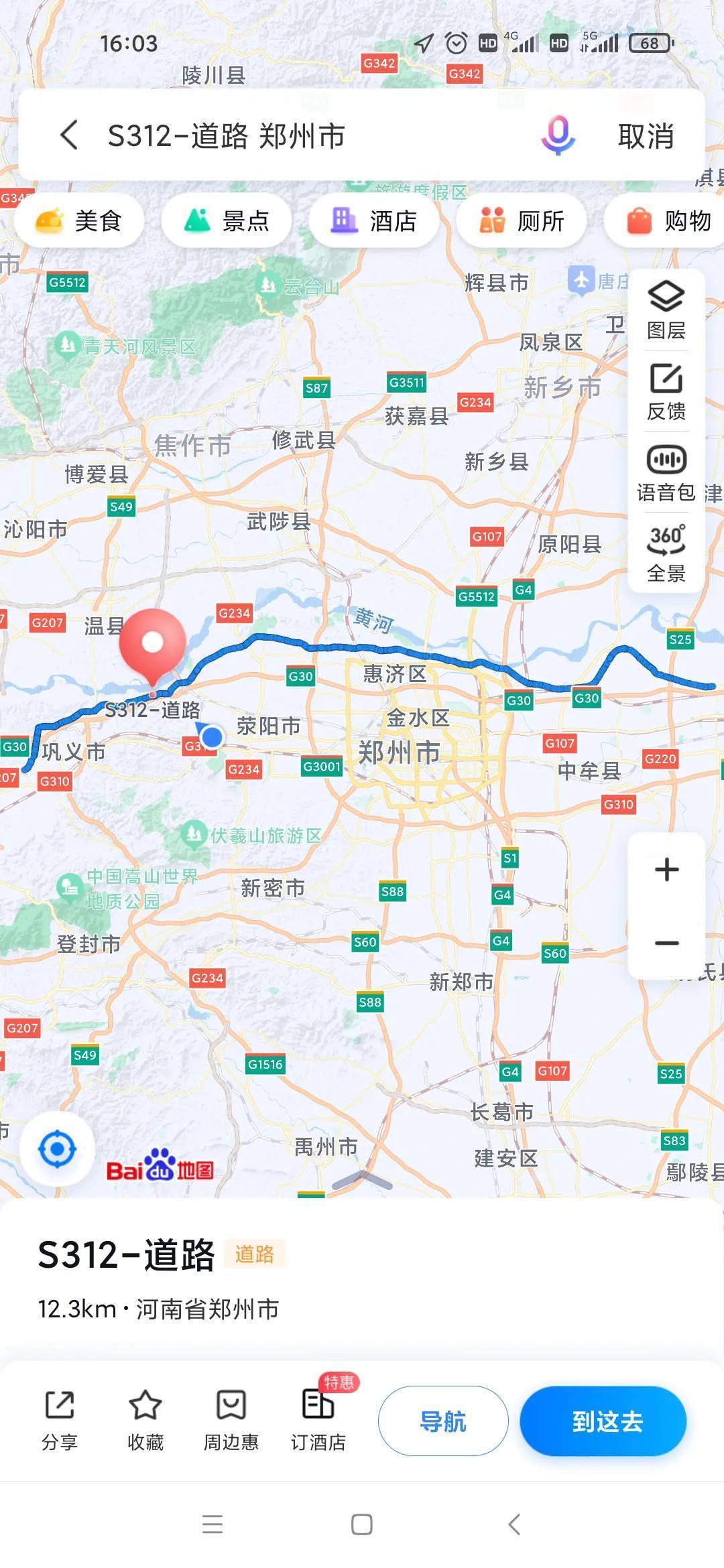Open the 图层 map layers panel
The height and width of the screenshot is (1568, 724).
pyautogui.click(x=666, y=310)
